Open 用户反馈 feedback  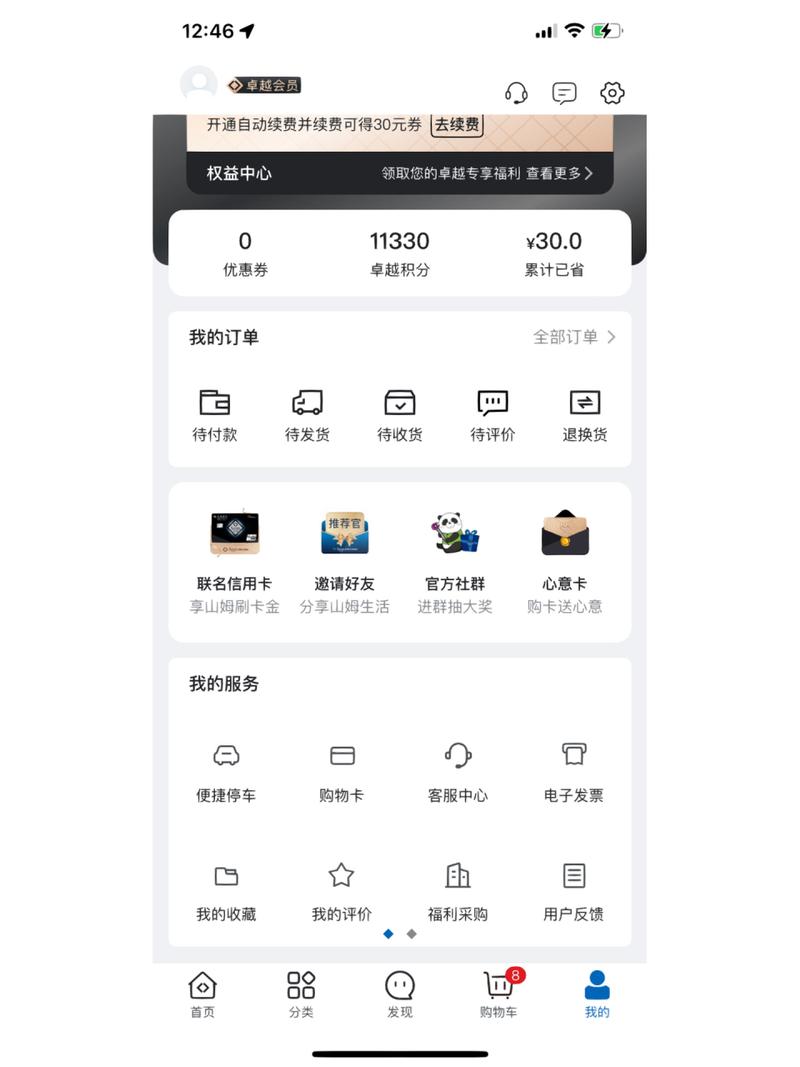click(x=574, y=891)
